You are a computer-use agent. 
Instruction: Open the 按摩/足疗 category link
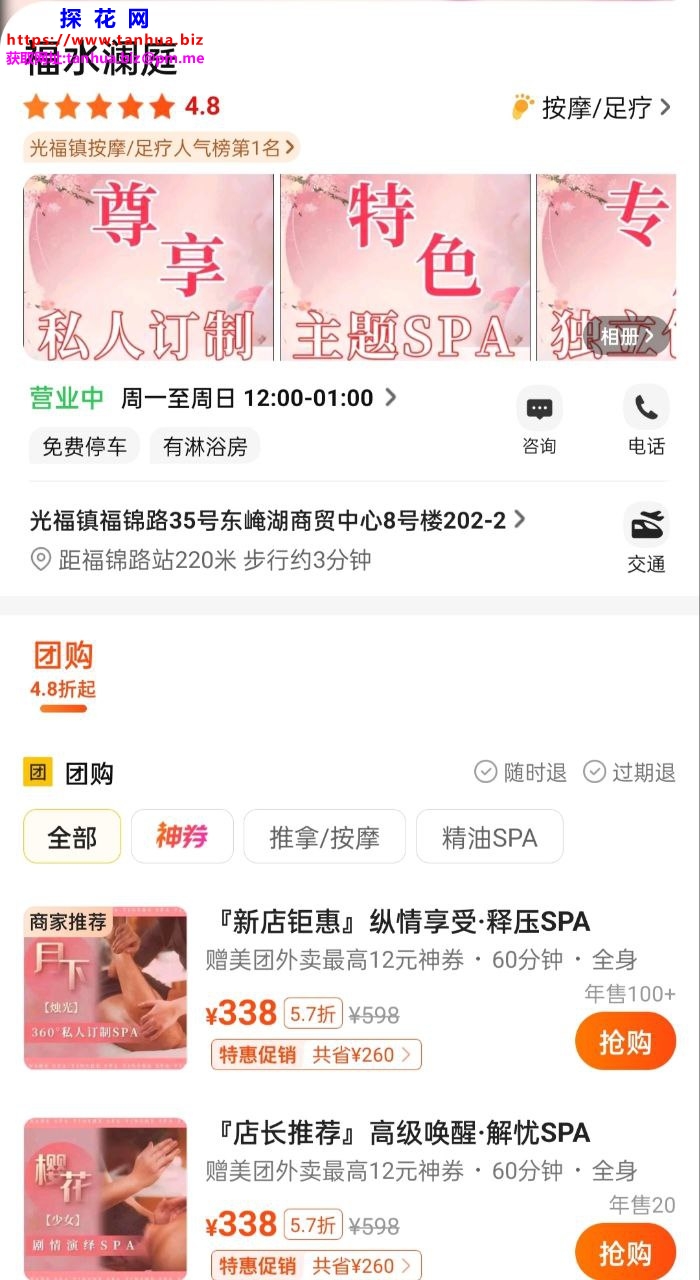tap(592, 107)
